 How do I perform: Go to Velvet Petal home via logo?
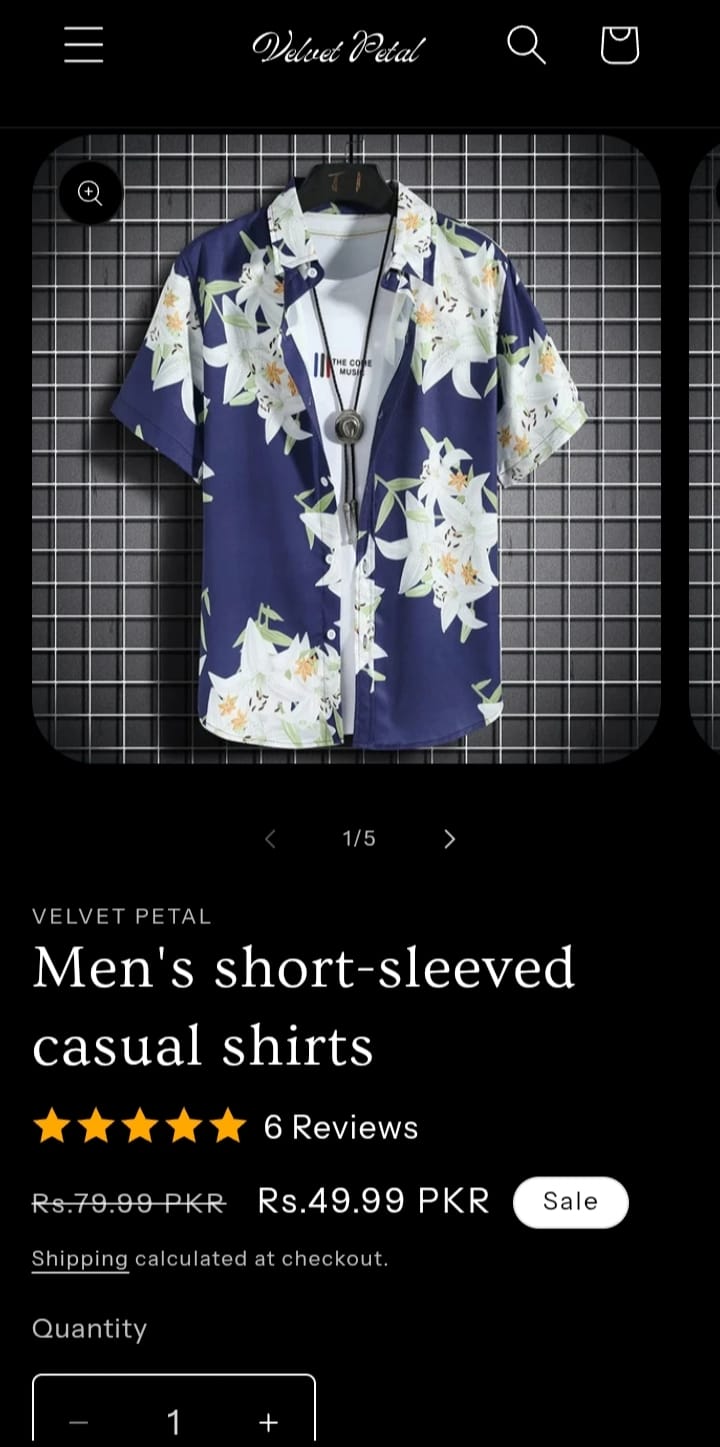339,47
